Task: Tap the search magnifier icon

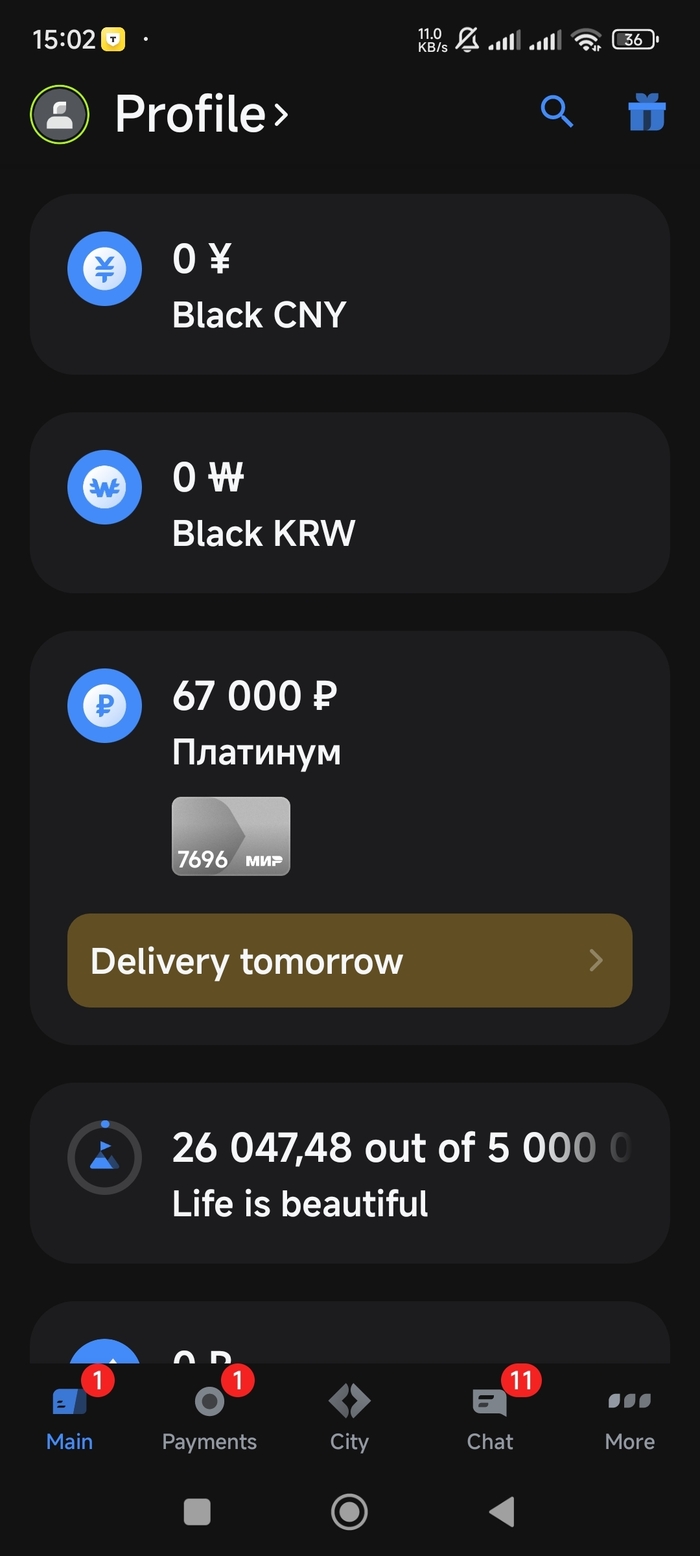Action: [x=557, y=112]
